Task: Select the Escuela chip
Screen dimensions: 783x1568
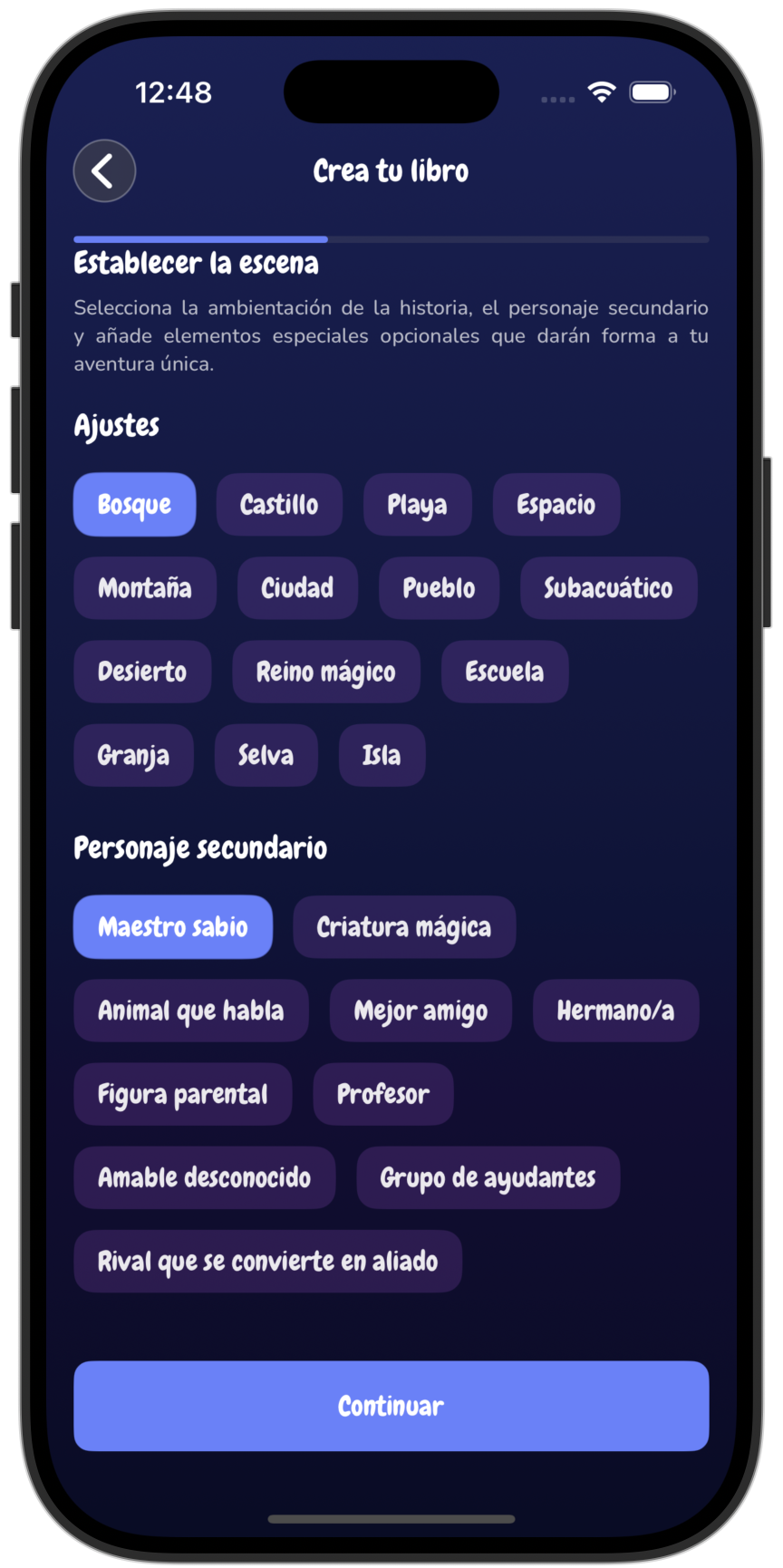Action: coord(505,672)
